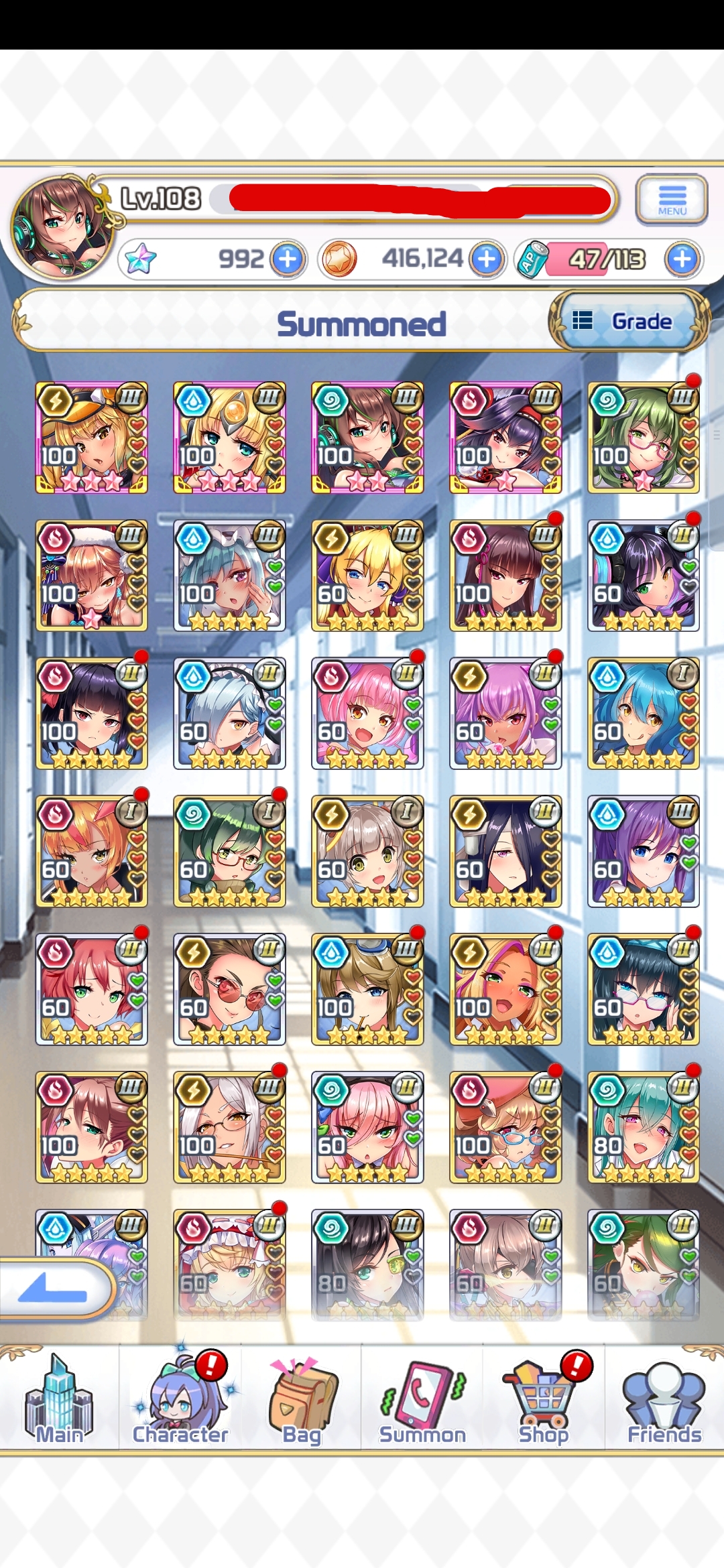Select the orange-cap blonde lightning character
Image resolution: width=724 pixels, height=1568 pixels.
[x=92, y=438]
